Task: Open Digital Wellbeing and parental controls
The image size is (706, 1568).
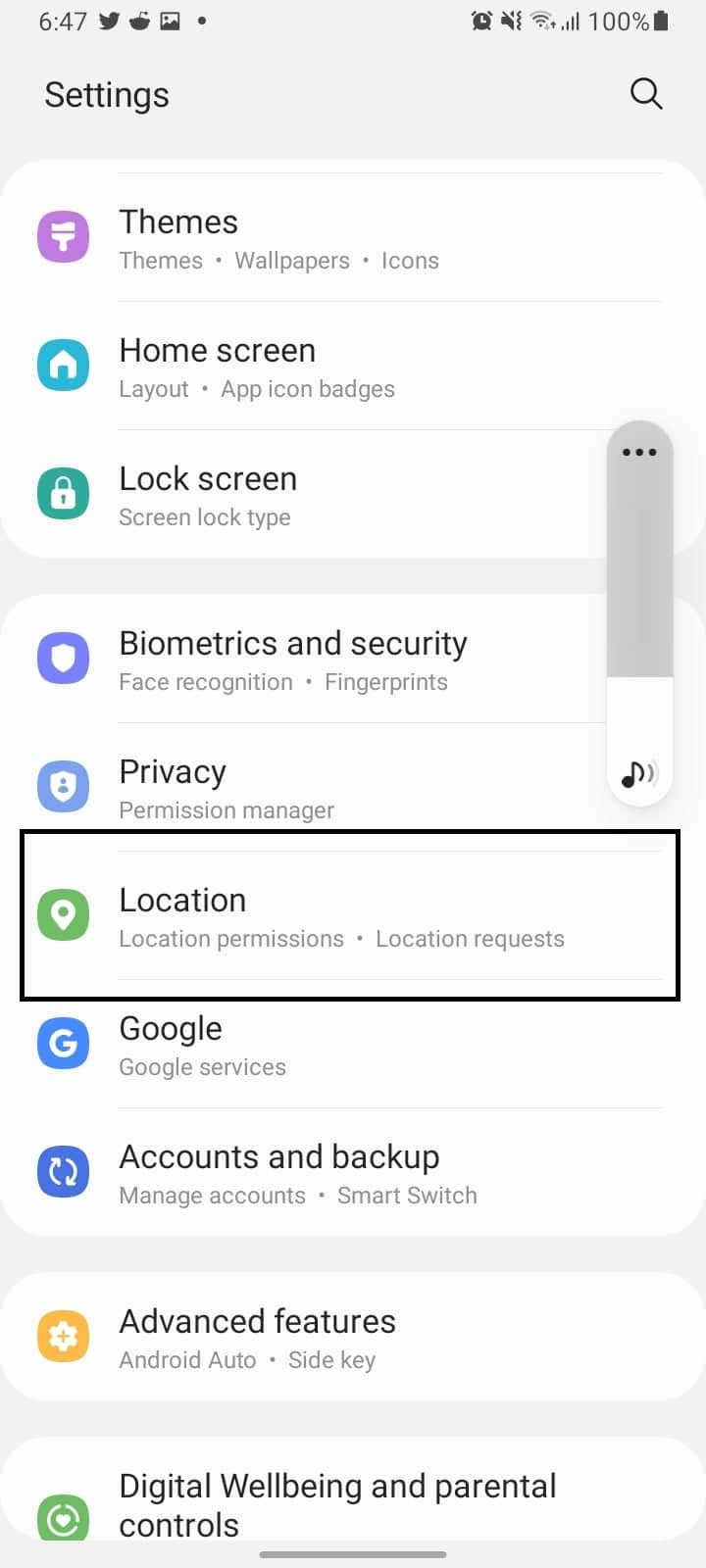Action: [x=353, y=1490]
